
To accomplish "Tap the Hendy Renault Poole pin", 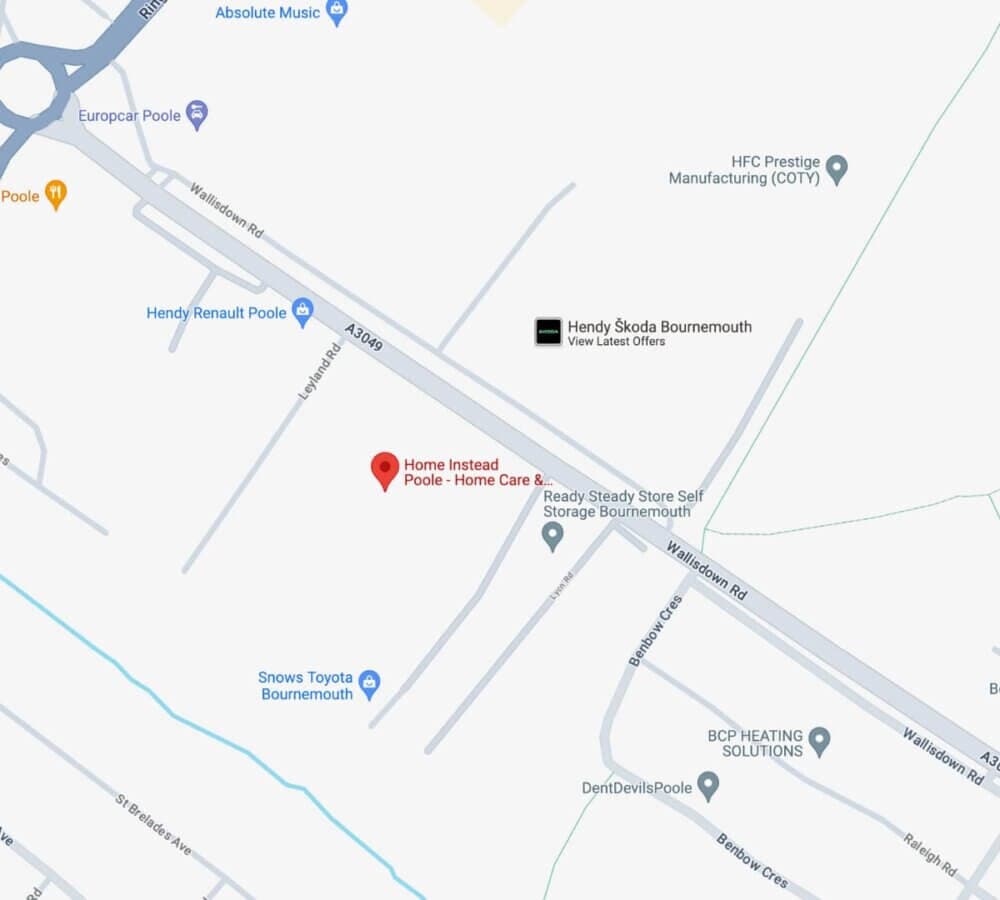I will pyautogui.click(x=302, y=311).
